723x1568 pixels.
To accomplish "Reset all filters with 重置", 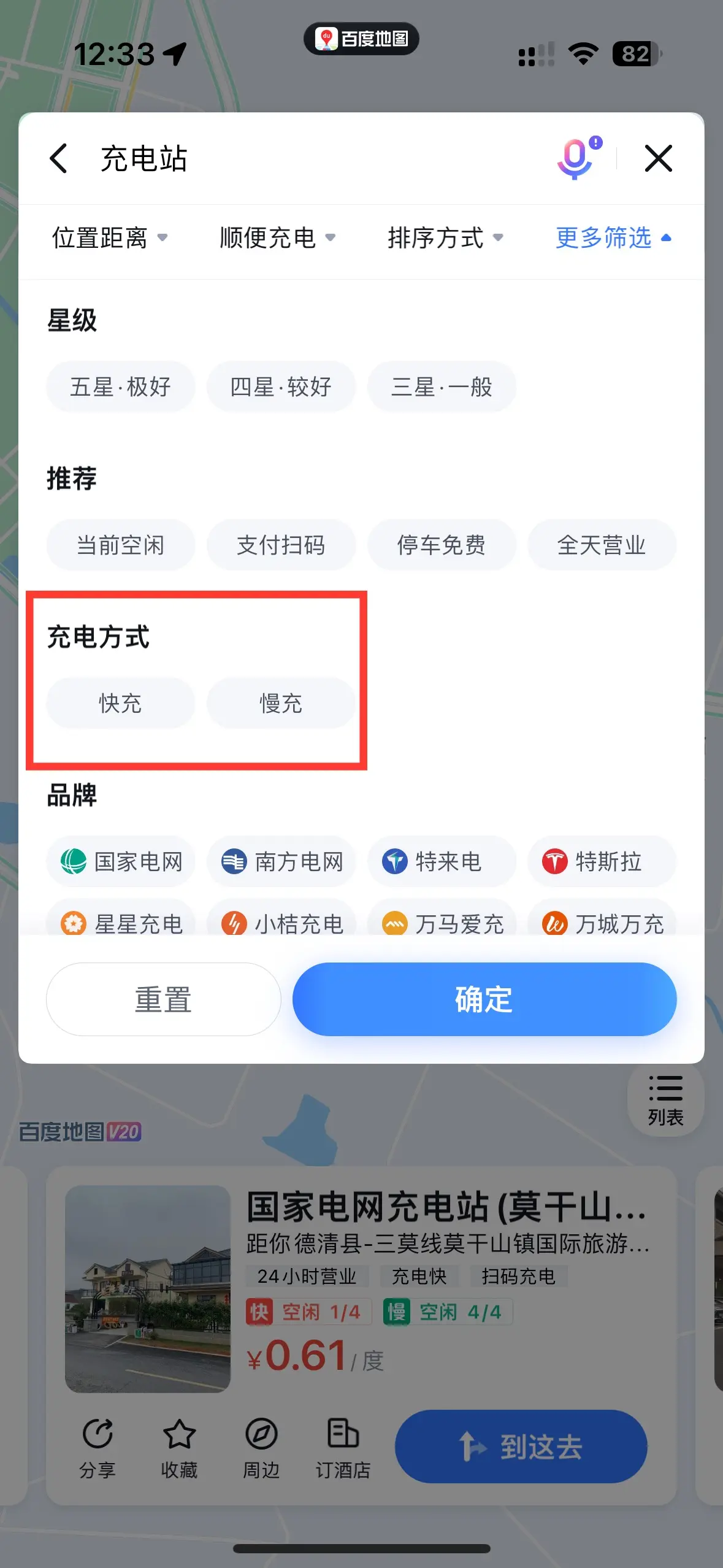I will tap(163, 999).
